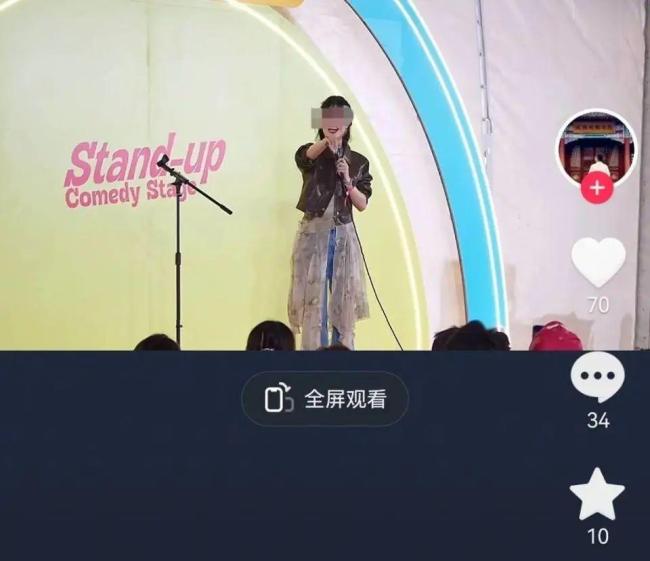
Task: Open the comments bubble icon
Action: tap(597, 378)
